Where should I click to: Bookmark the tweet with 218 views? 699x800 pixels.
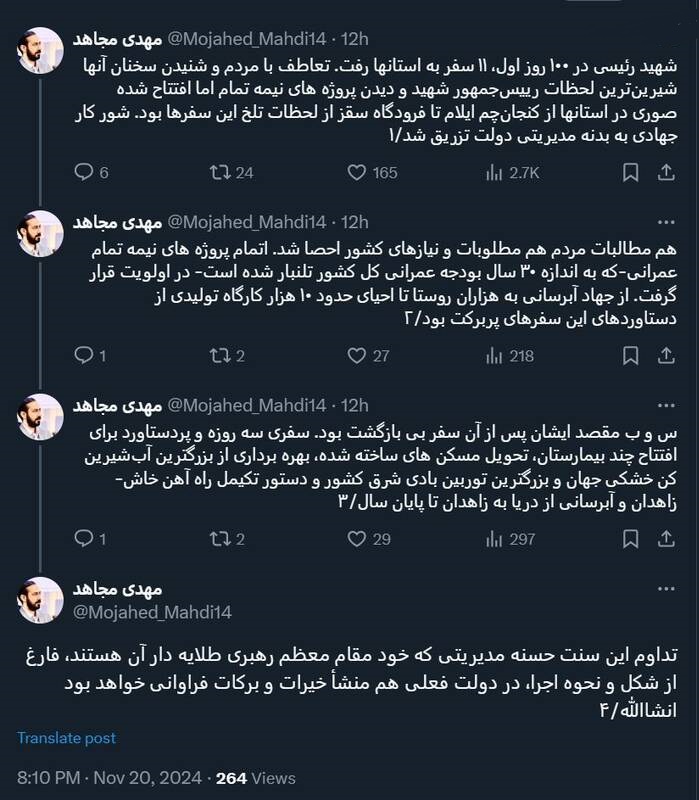631,356
